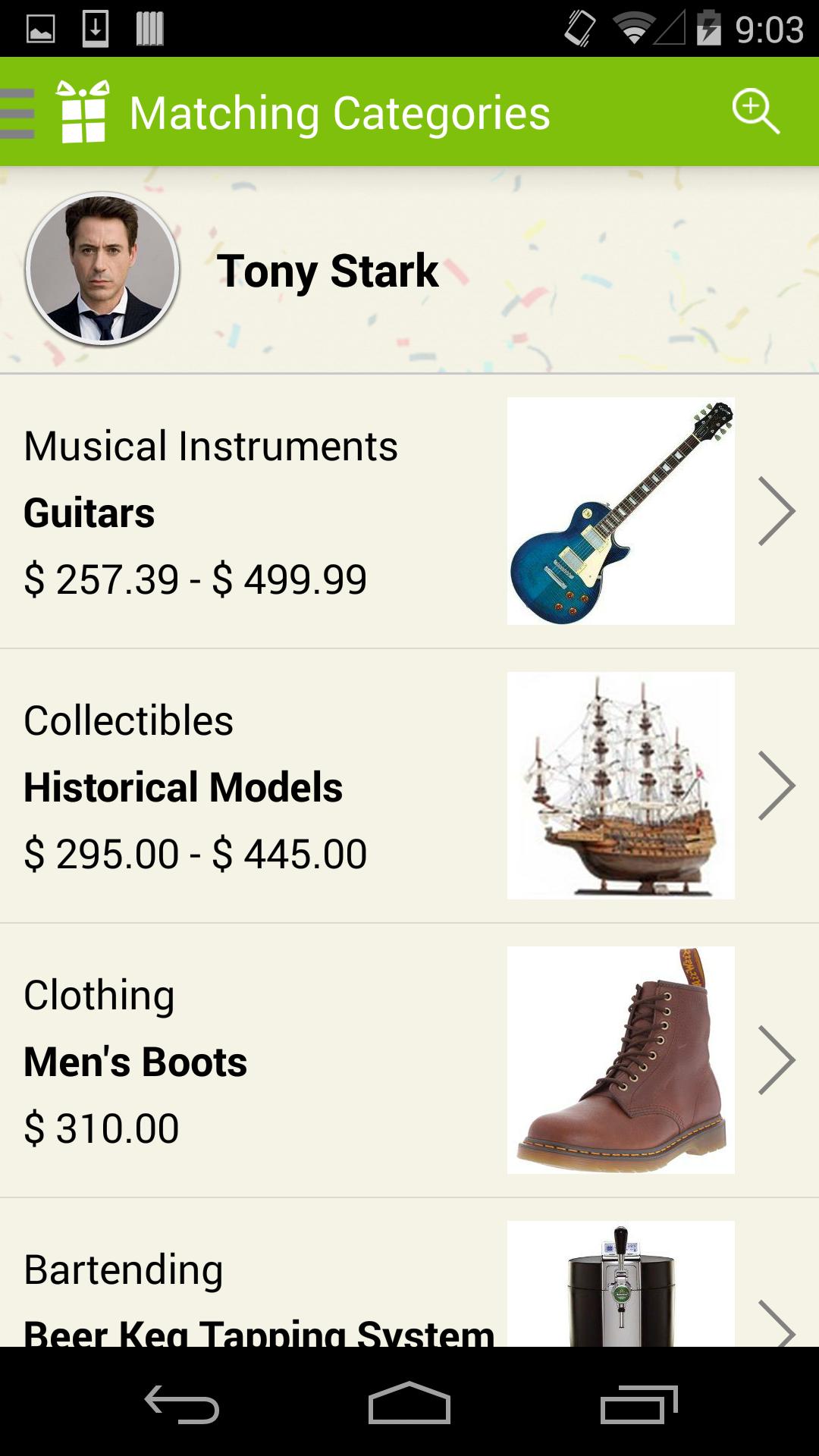Open the navigation drawer hamburger icon

coord(16,112)
